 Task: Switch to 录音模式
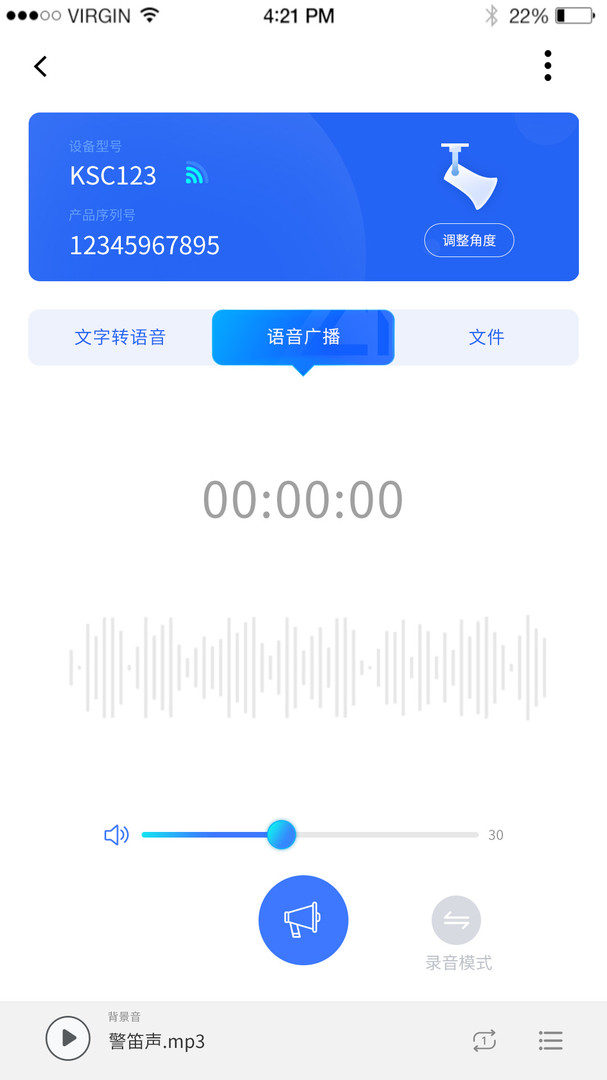point(457,921)
